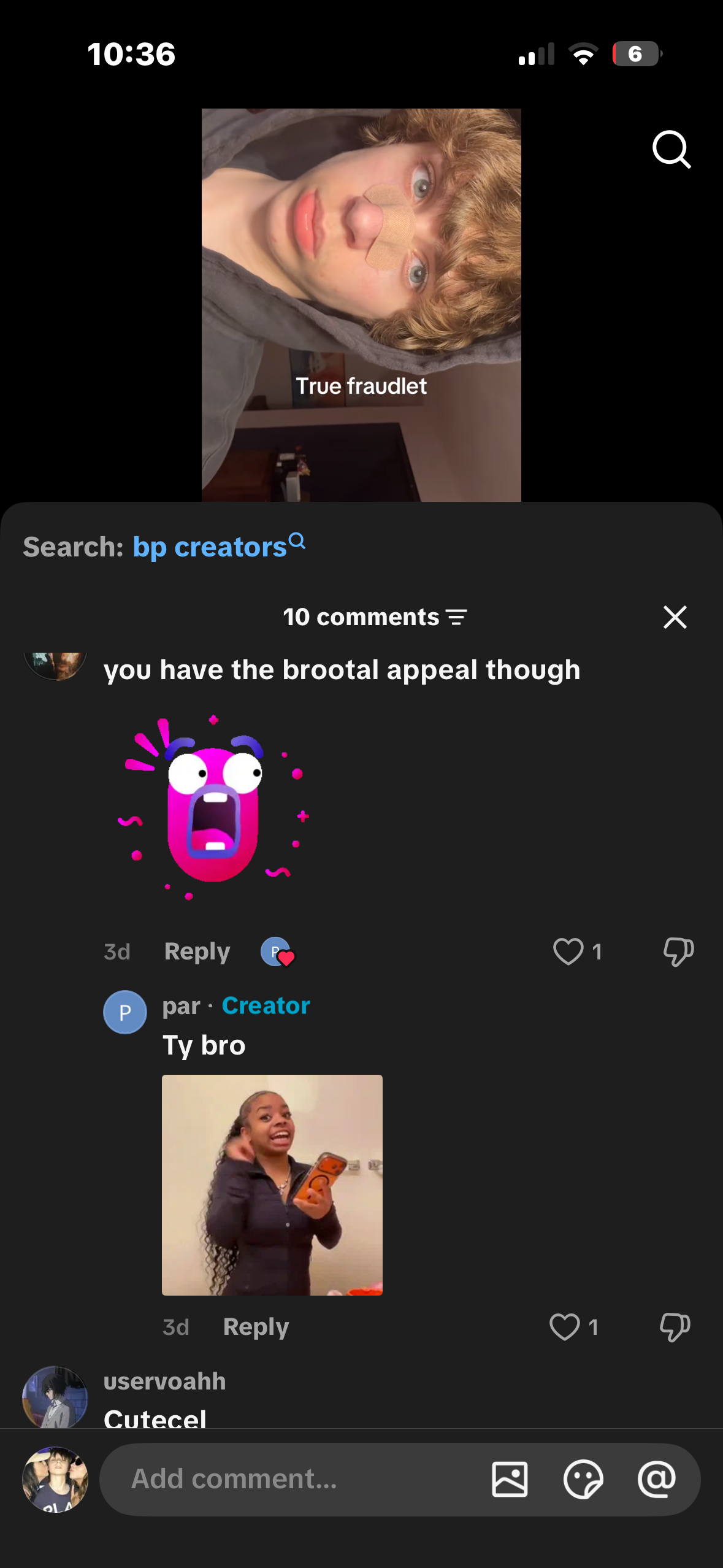Like par's Ty bro reply
723x1568 pixels.
[564, 1327]
